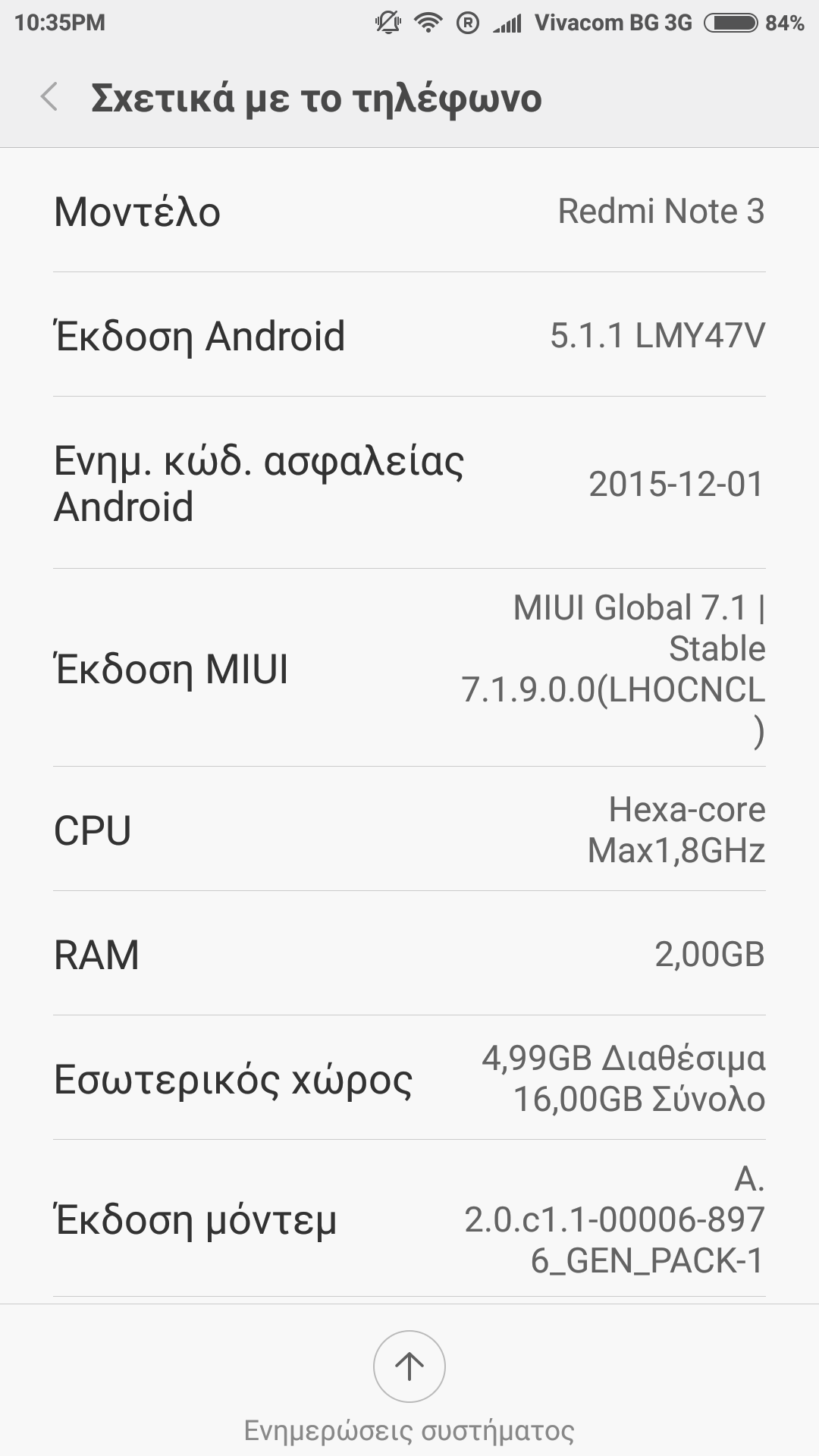Tap the CPU row
This screenshot has height=1456, width=819.
coord(409,830)
